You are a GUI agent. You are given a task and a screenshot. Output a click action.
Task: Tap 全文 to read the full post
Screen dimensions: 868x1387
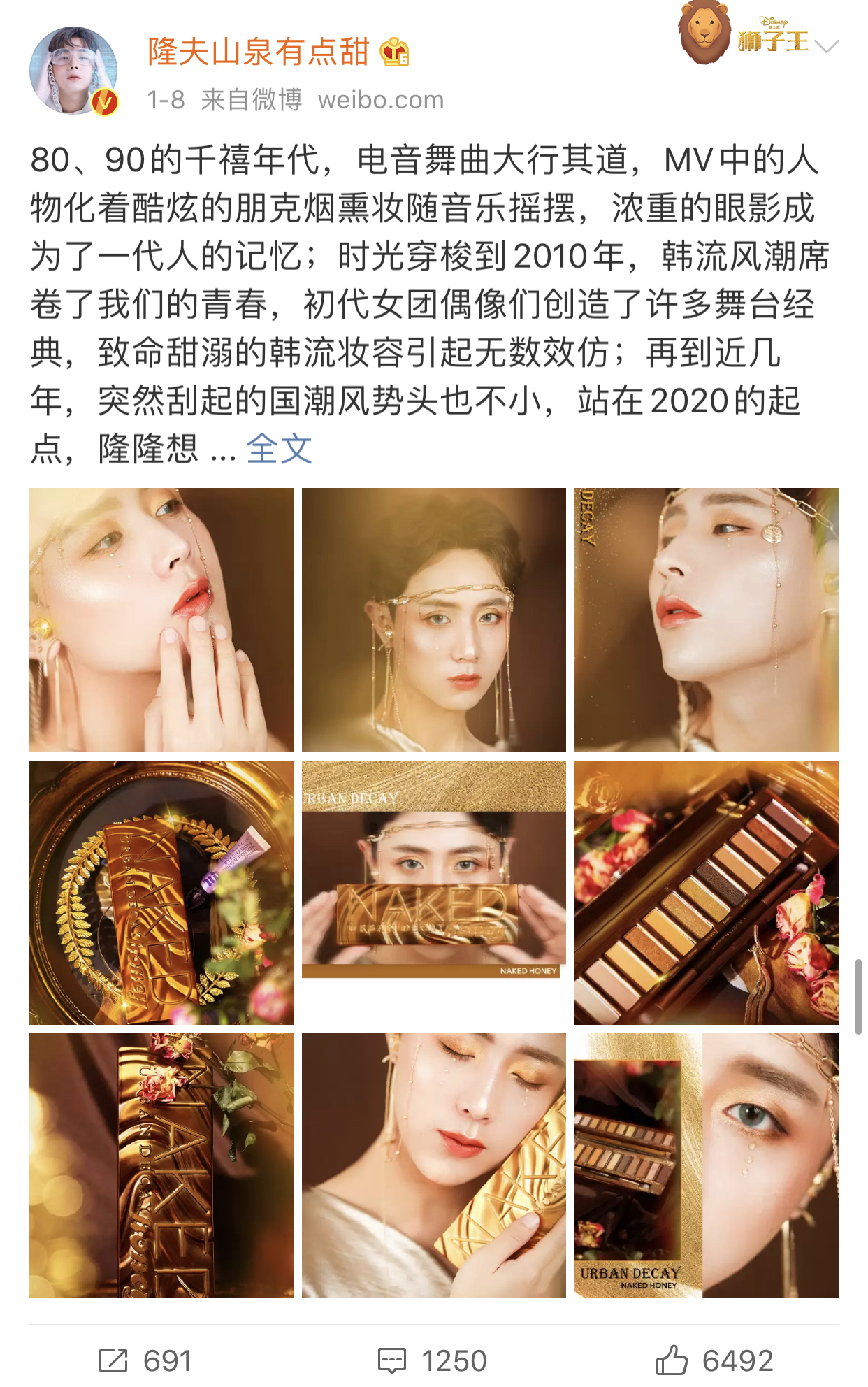coord(278,448)
